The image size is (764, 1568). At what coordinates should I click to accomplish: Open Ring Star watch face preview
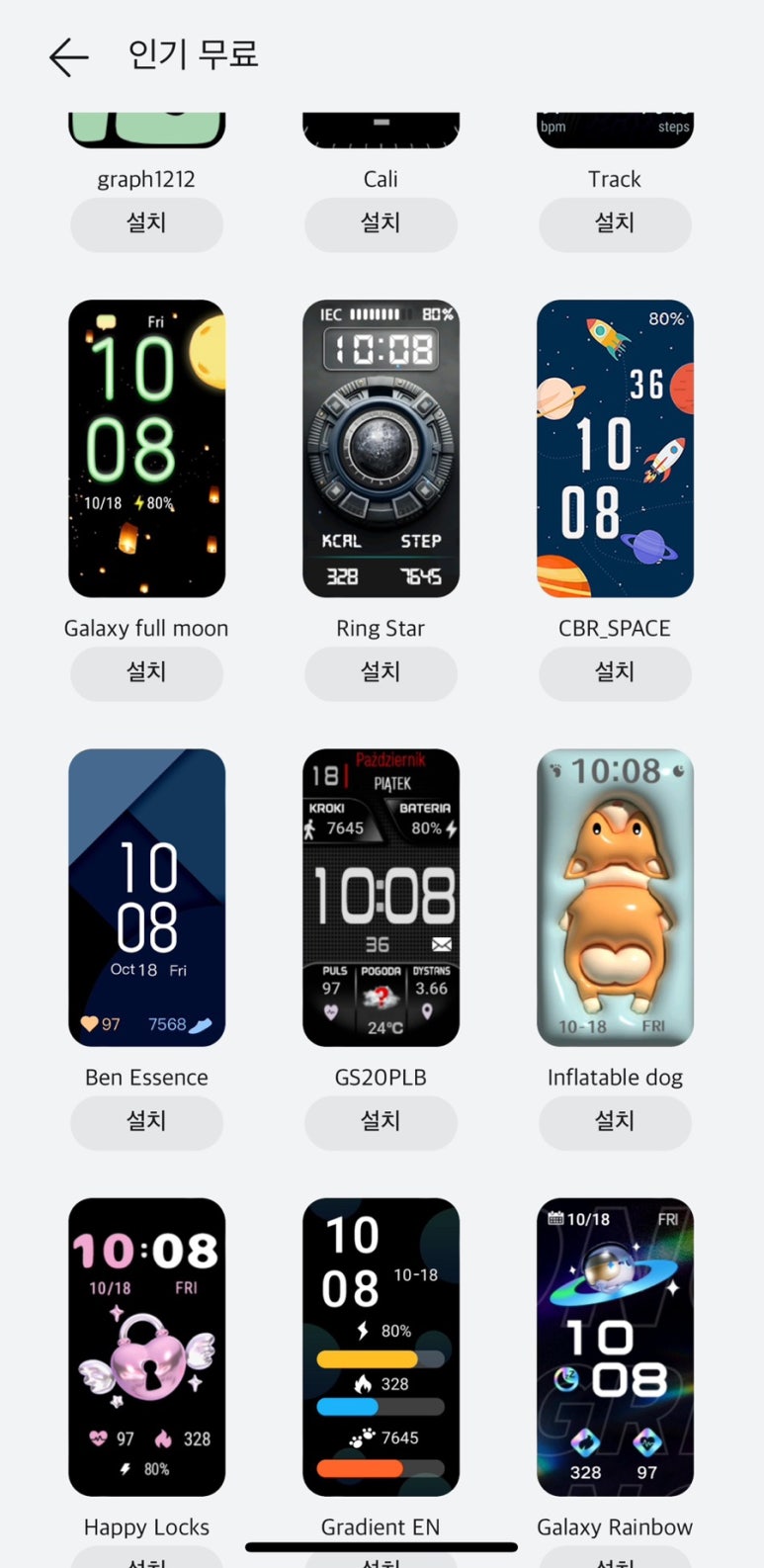(381, 449)
